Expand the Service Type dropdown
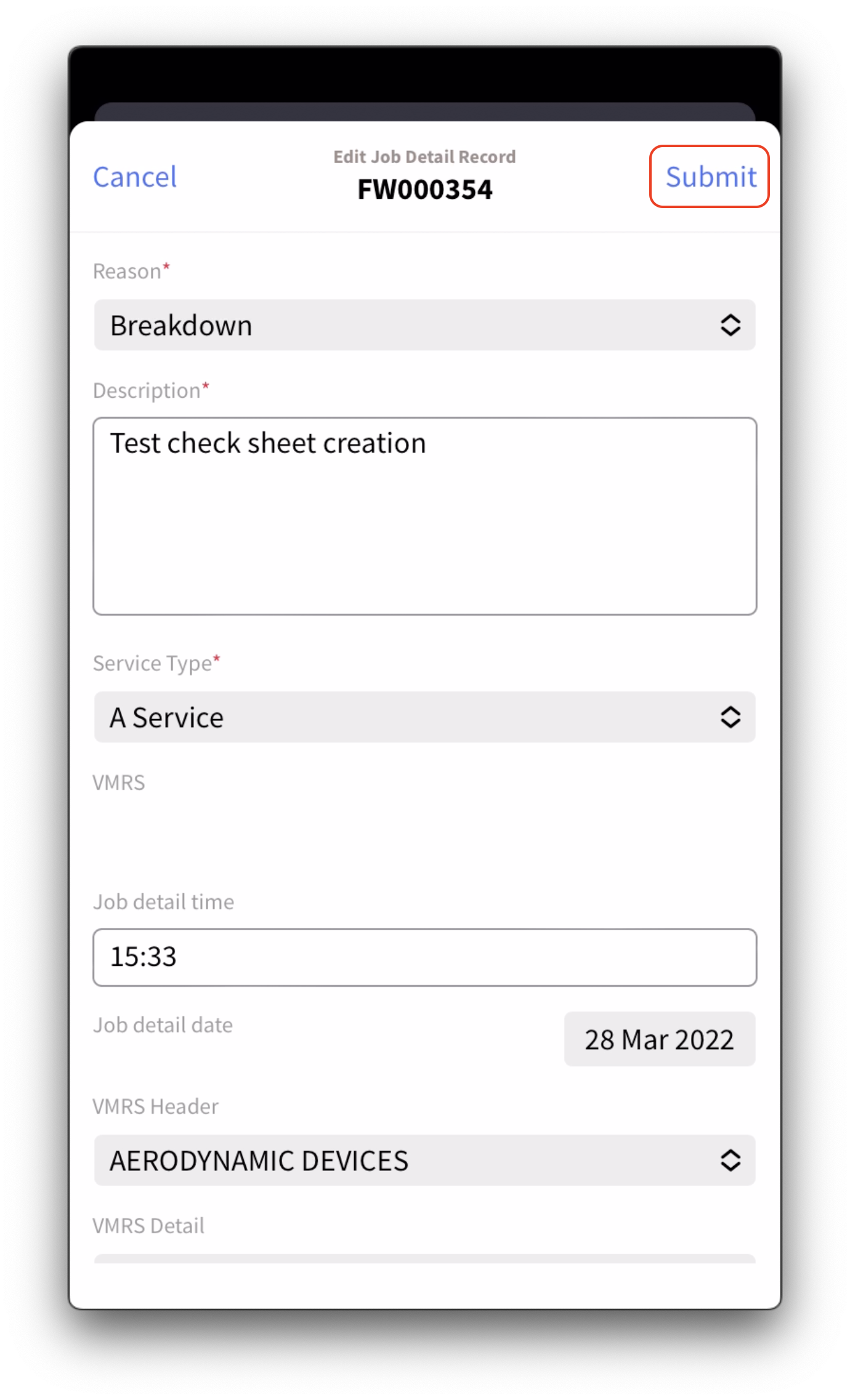Image resolution: width=850 pixels, height=1400 pixels. [424, 717]
